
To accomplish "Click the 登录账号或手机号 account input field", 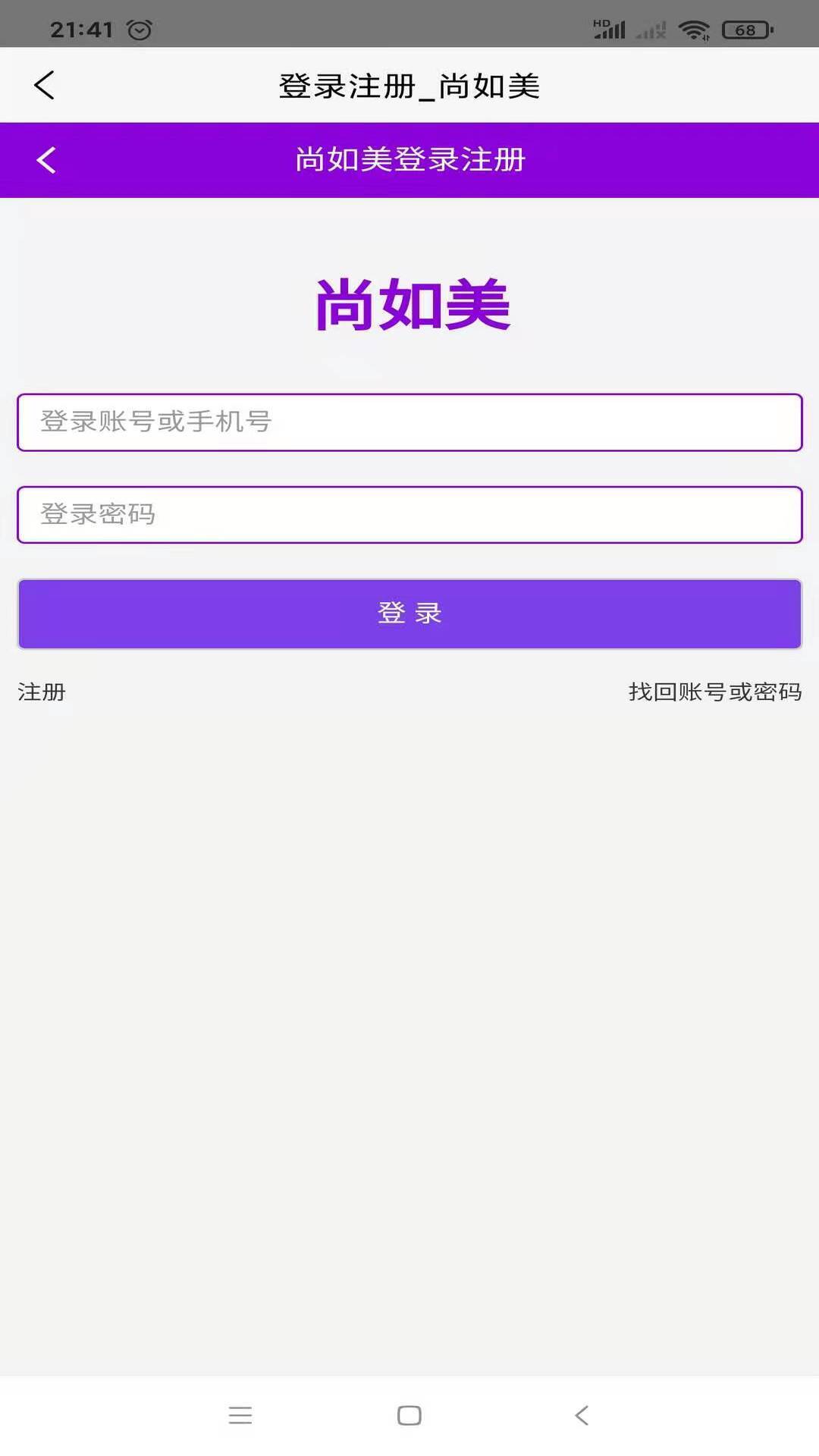I will pos(409,423).
